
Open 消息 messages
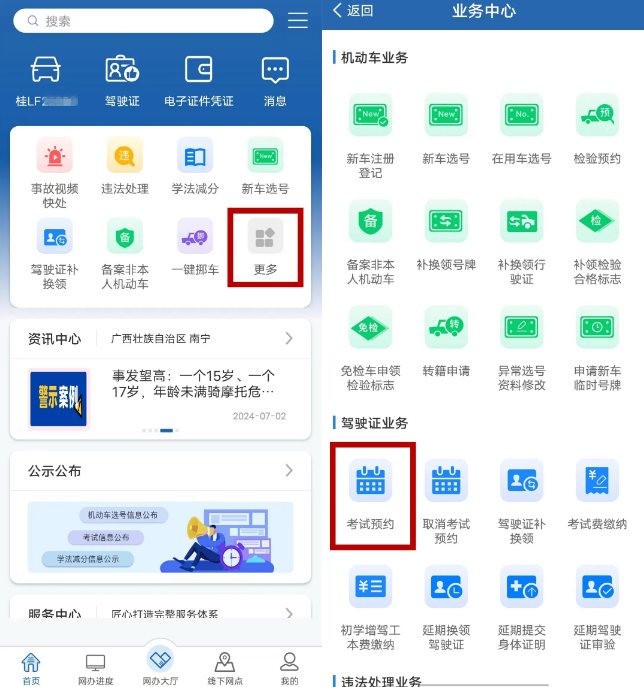274,80
